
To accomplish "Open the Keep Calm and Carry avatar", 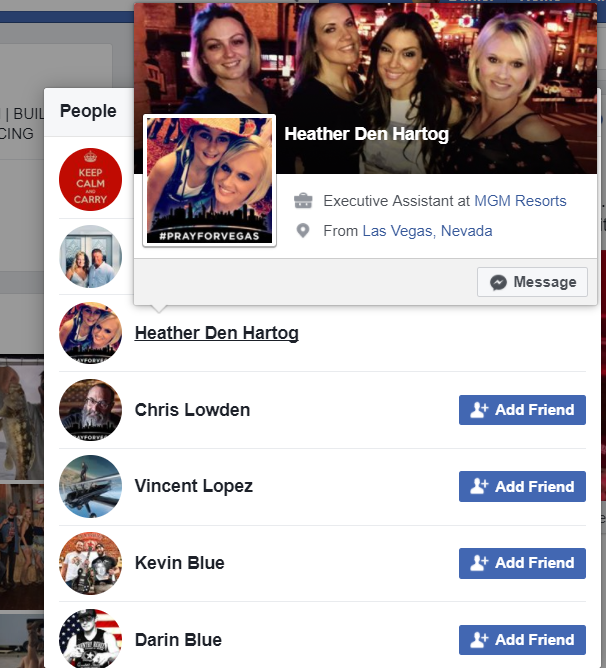I will [90, 180].
